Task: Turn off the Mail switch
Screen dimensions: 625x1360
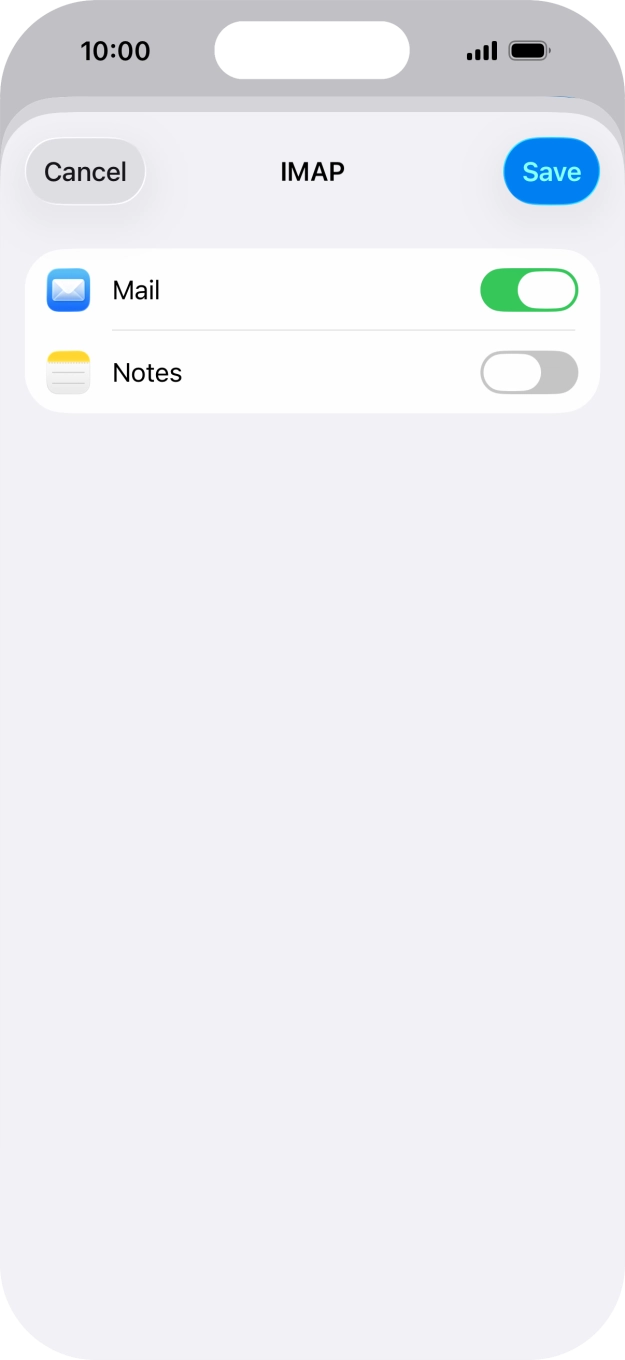Action: 529,290
